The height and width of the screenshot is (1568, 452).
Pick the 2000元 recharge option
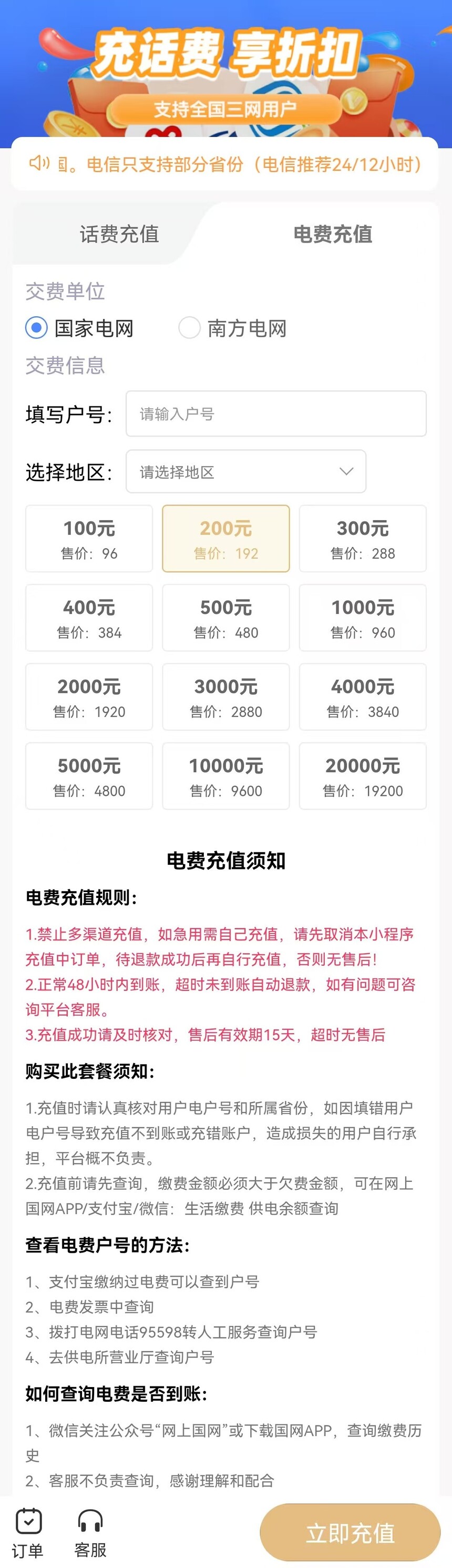click(x=89, y=697)
